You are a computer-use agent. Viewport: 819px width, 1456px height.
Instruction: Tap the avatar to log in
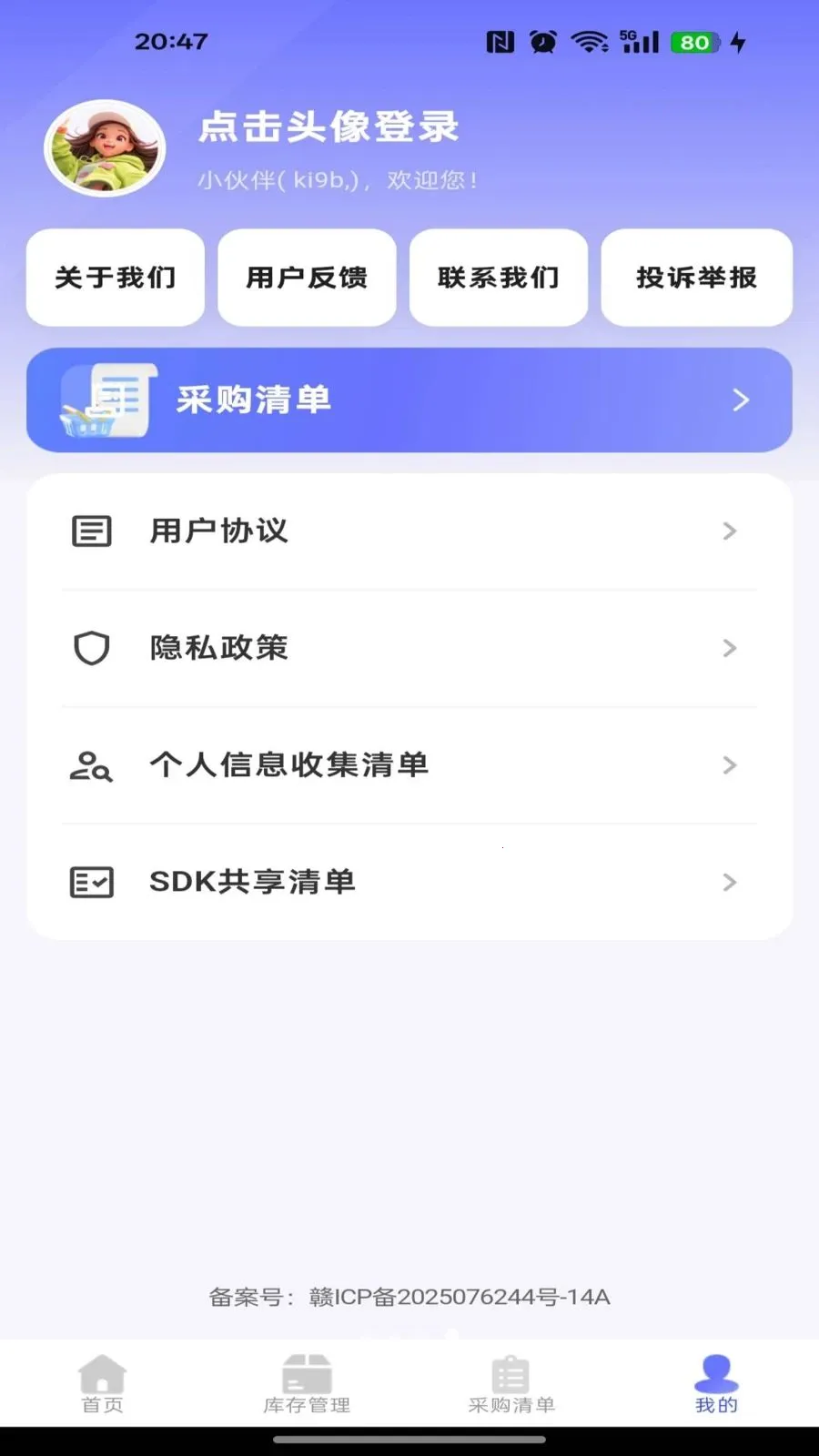coord(105,147)
